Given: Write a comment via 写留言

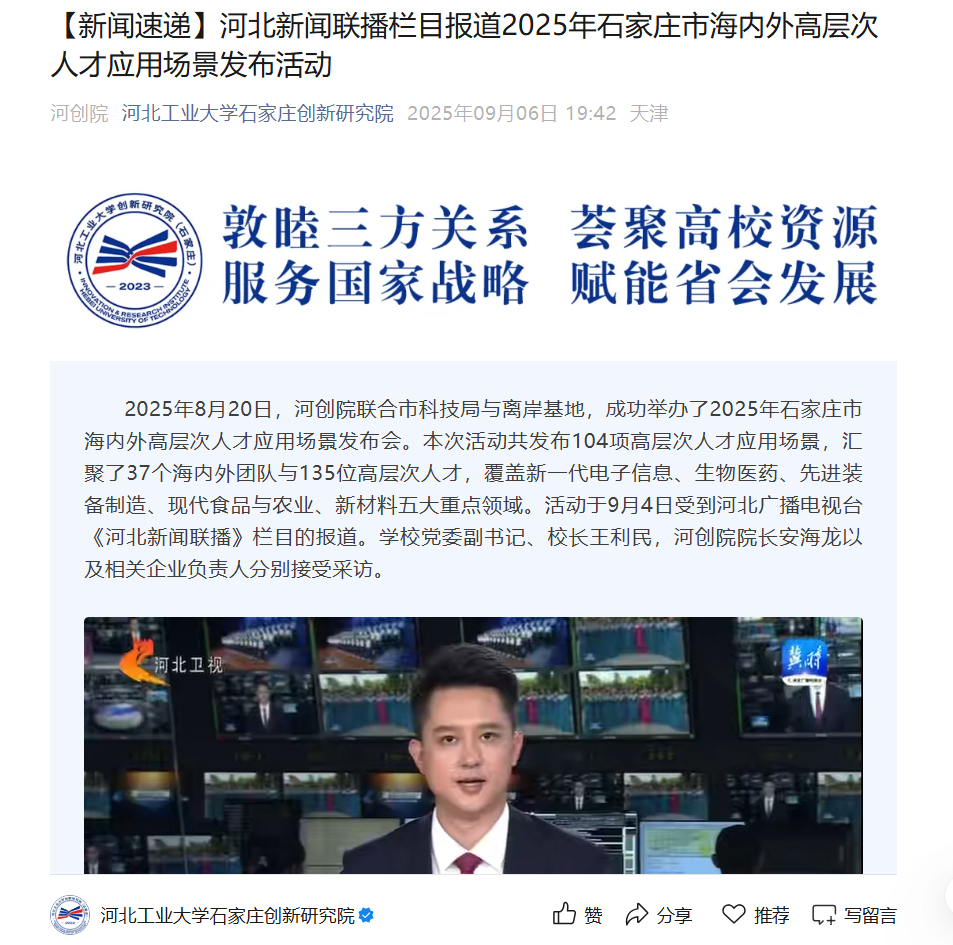Looking at the screenshot, I should [853, 914].
